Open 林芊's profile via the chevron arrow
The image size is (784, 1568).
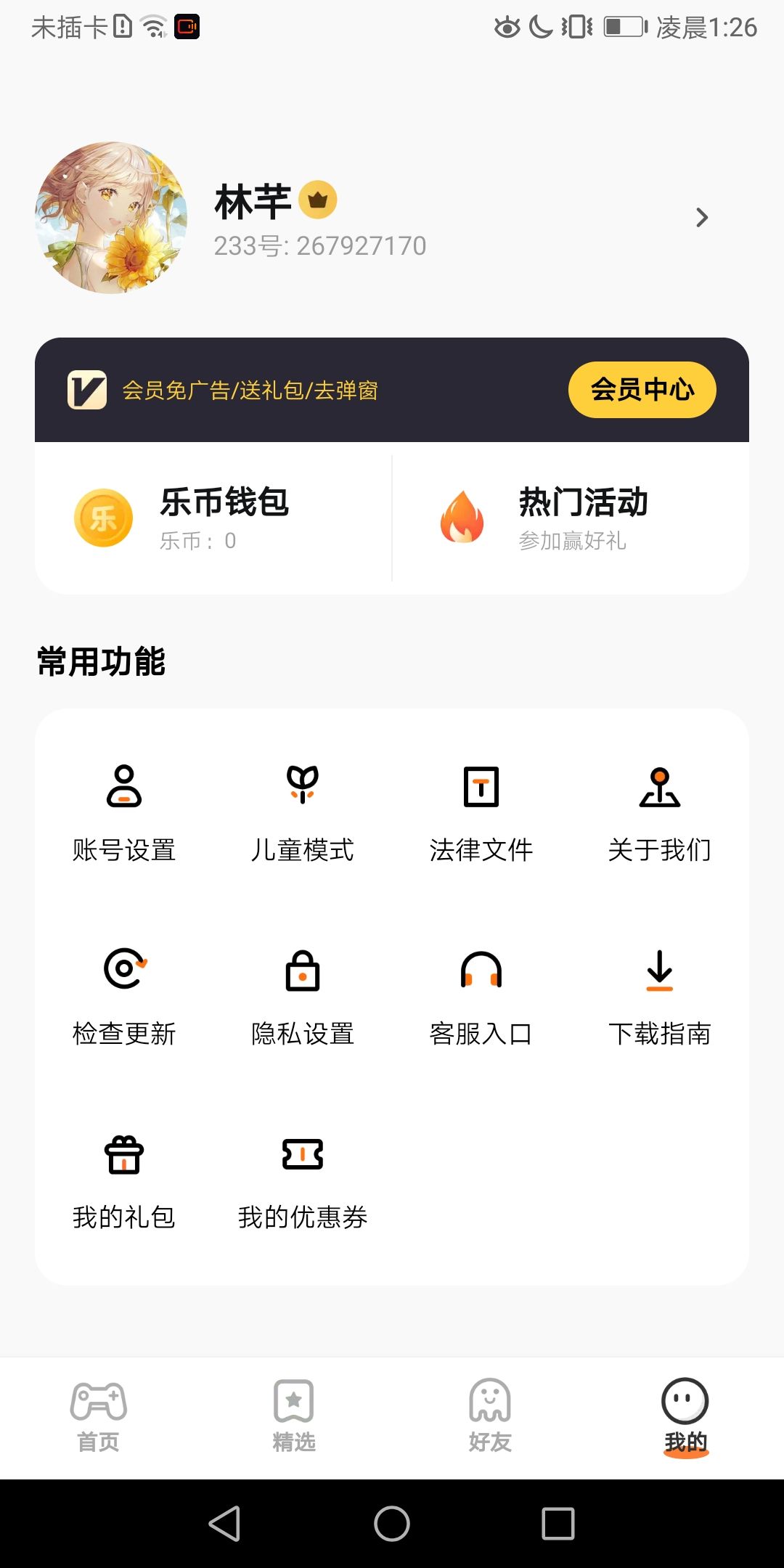coord(701,218)
